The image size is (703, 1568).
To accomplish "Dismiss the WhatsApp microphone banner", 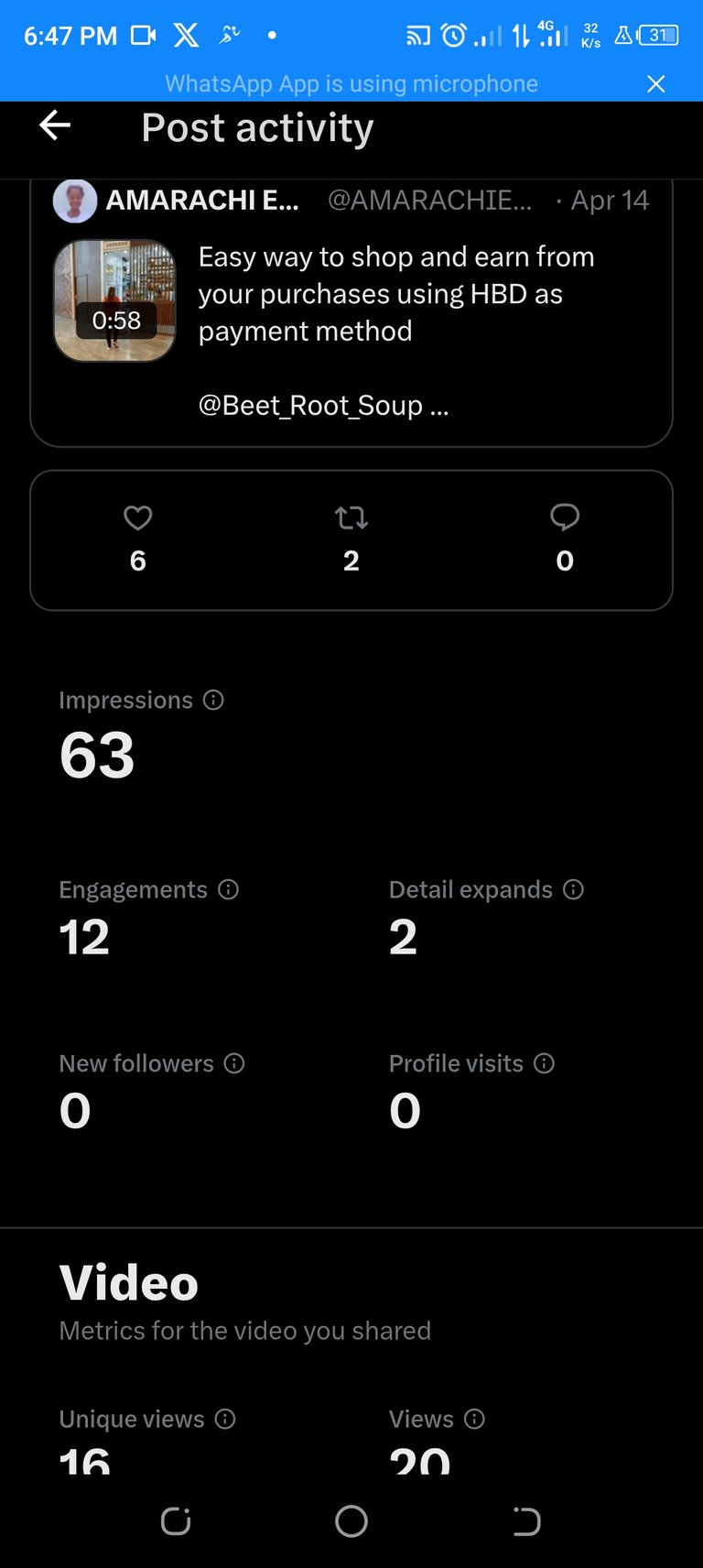I will pyautogui.click(x=655, y=84).
